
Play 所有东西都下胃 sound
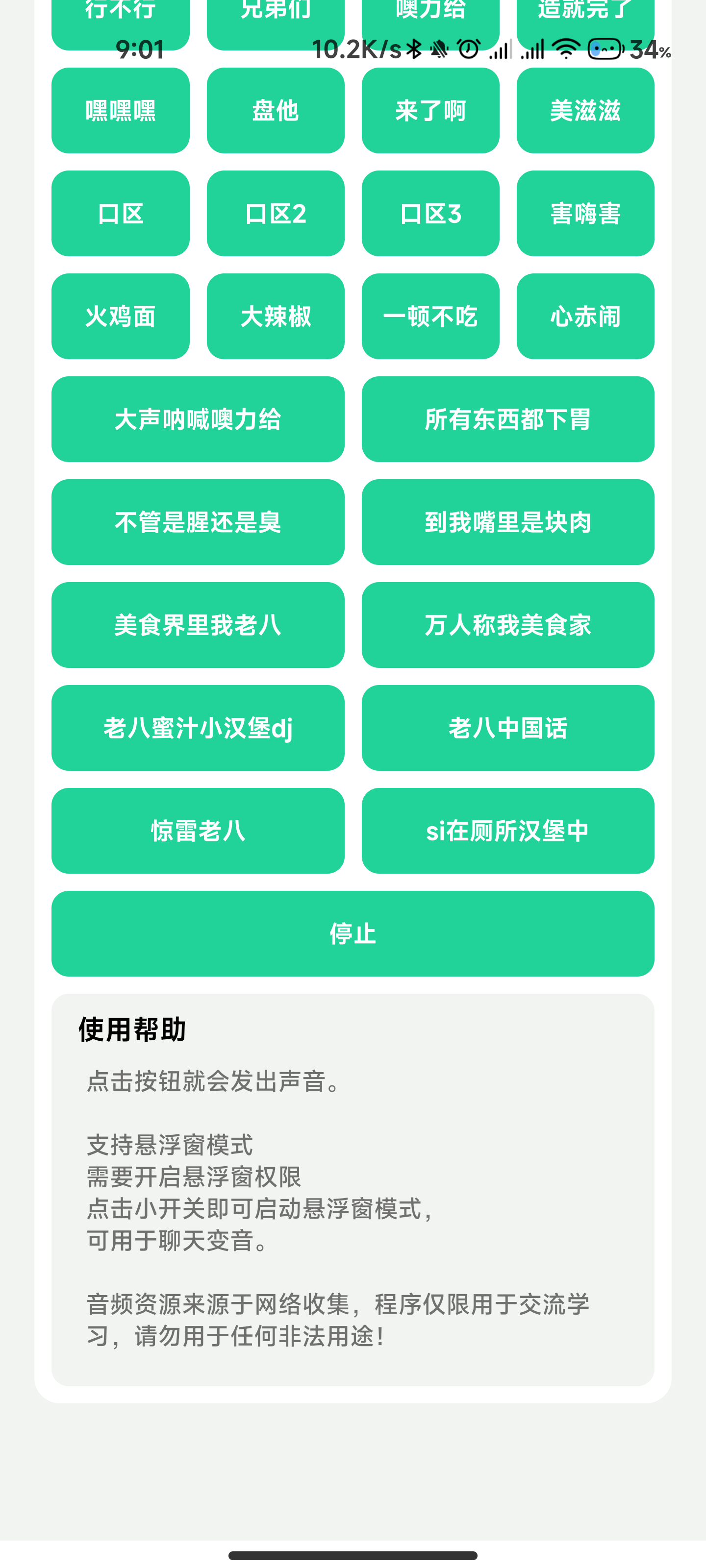coord(507,419)
